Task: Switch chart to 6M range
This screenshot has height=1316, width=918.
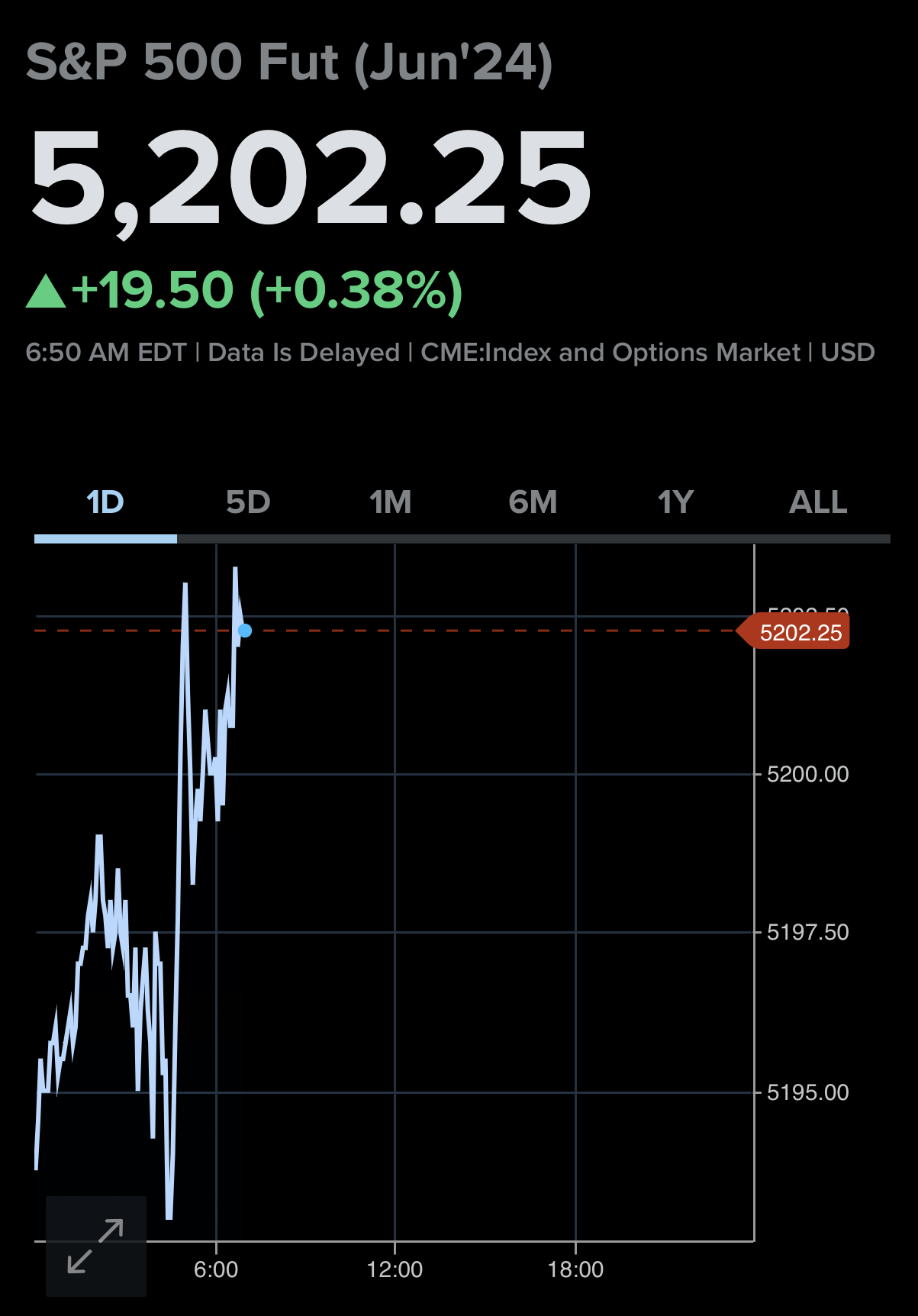Action: pyautogui.click(x=533, y=502)
